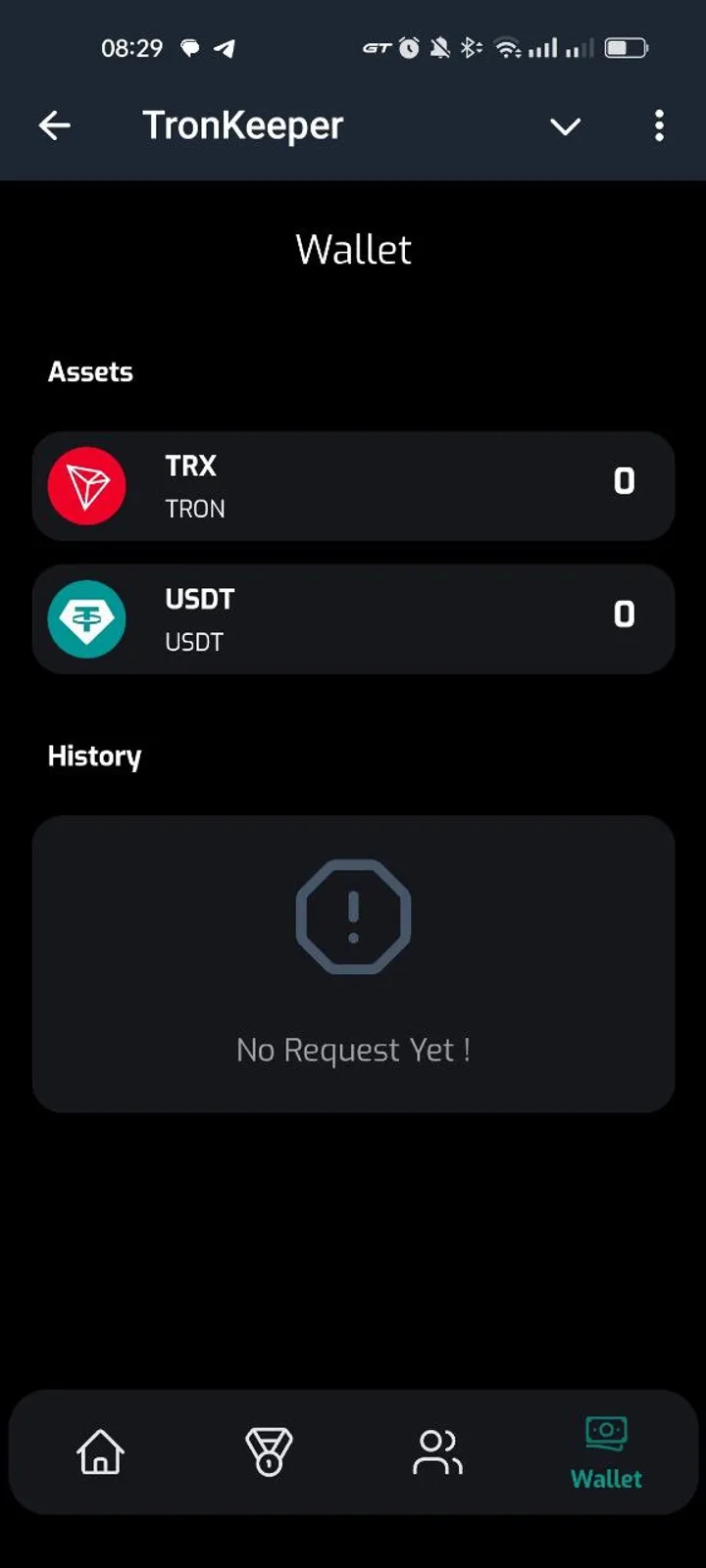
Task: Tap the back arrow in the header
Action: (54, 125)
